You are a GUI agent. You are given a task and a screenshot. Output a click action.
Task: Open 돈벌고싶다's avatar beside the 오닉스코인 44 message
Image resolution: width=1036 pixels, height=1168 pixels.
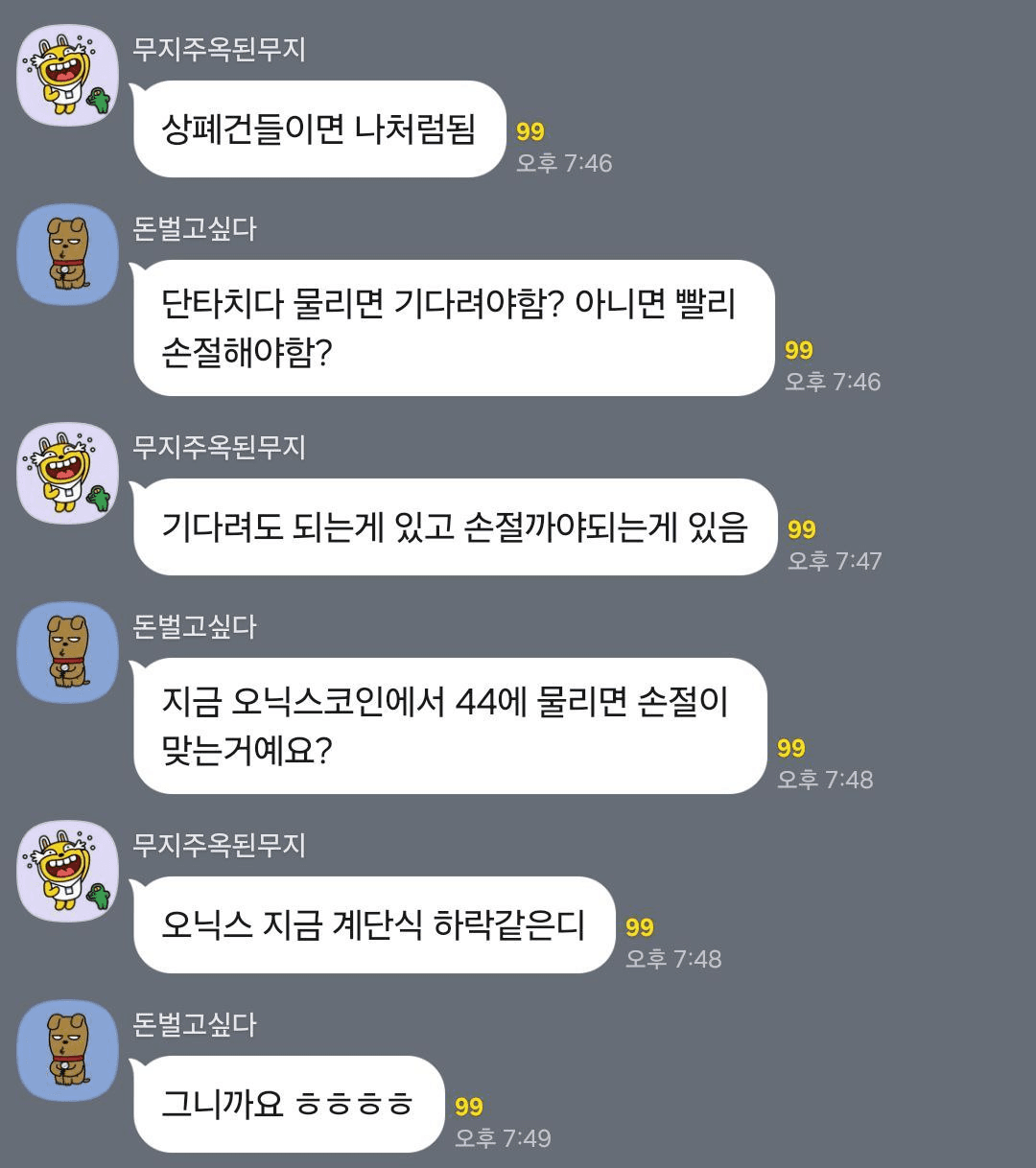click(68, 652)
